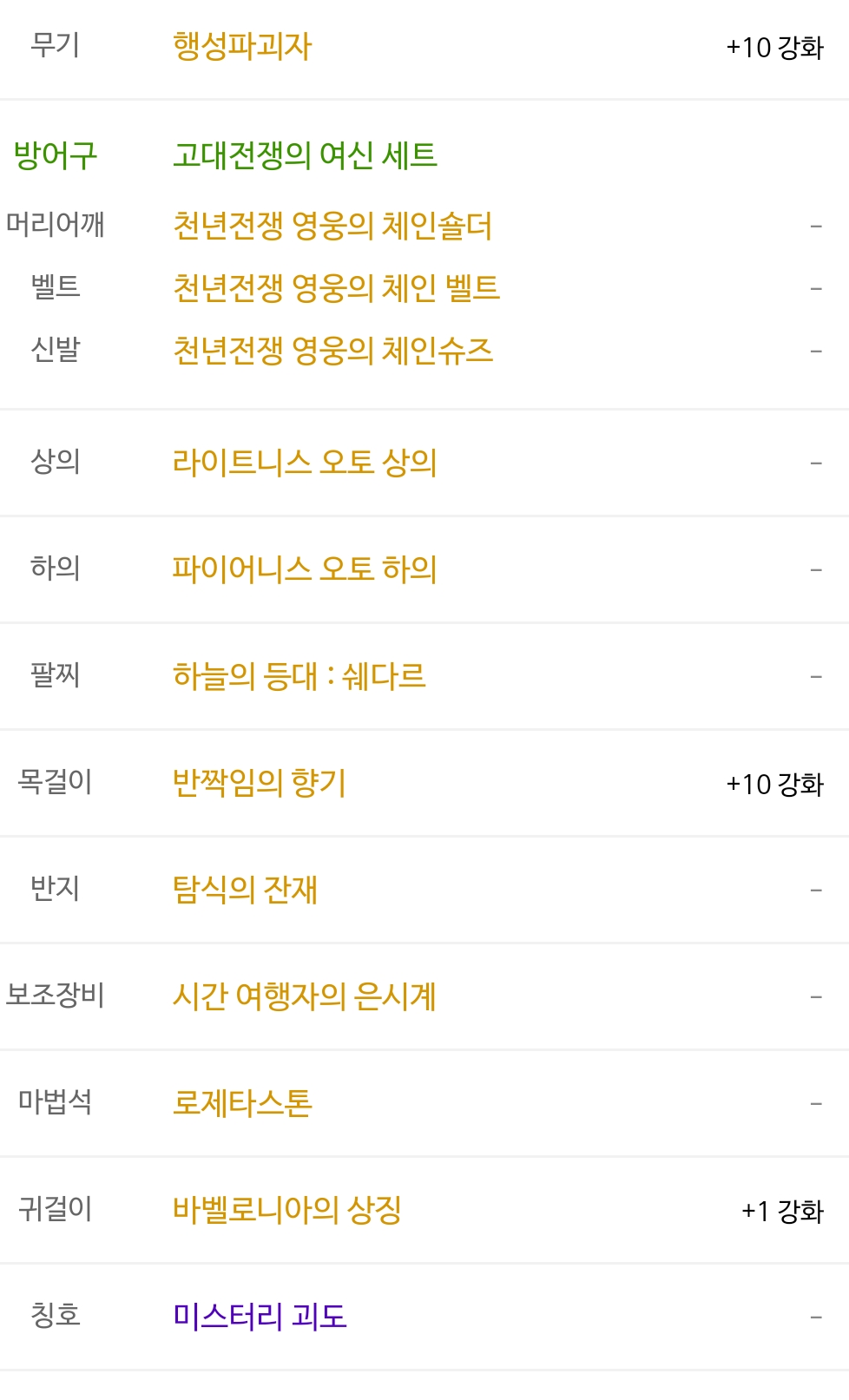This screenshot has width=849, height=1400.
Task: Open 천년전쟁 영웅의 체인숄더 details
Action: click(332, 226)
